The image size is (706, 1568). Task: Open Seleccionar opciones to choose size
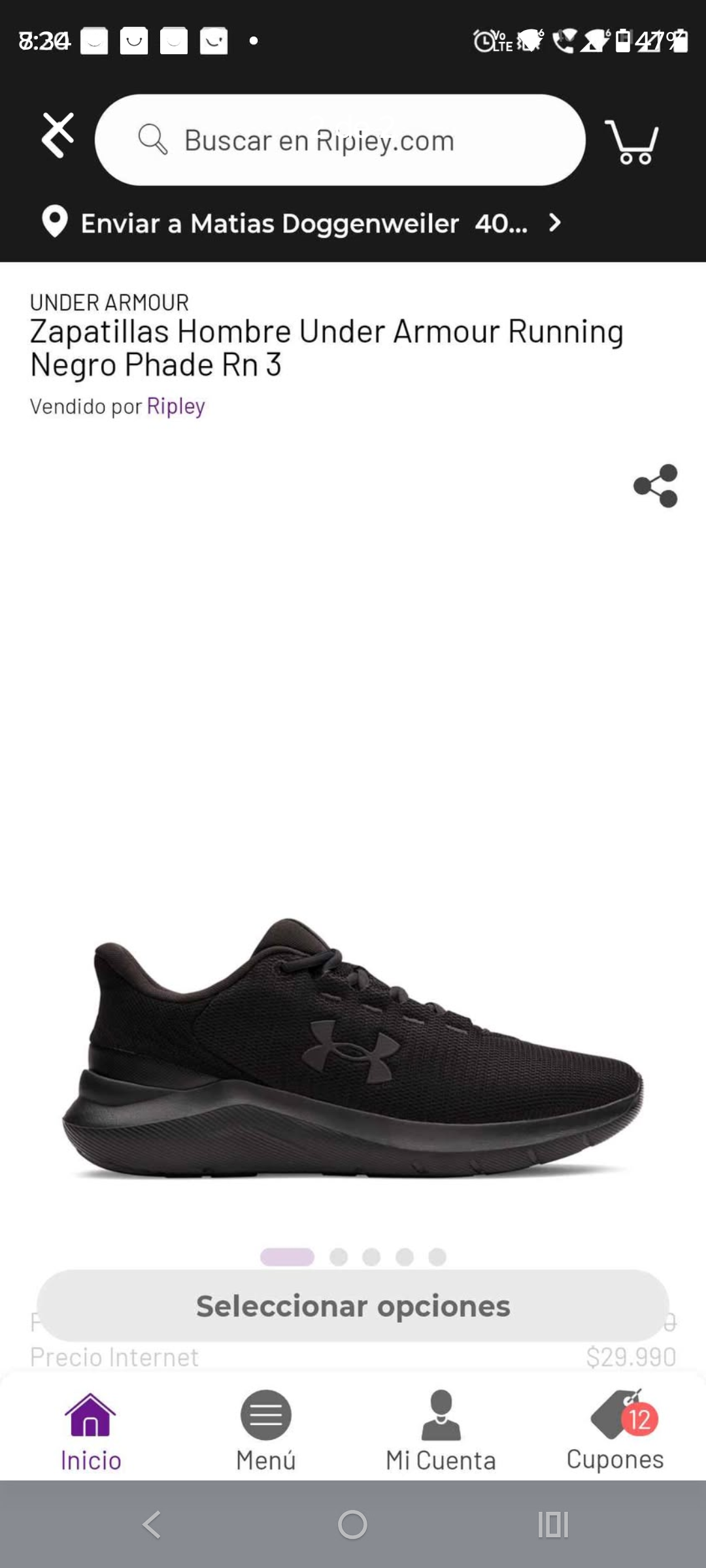353,1305
